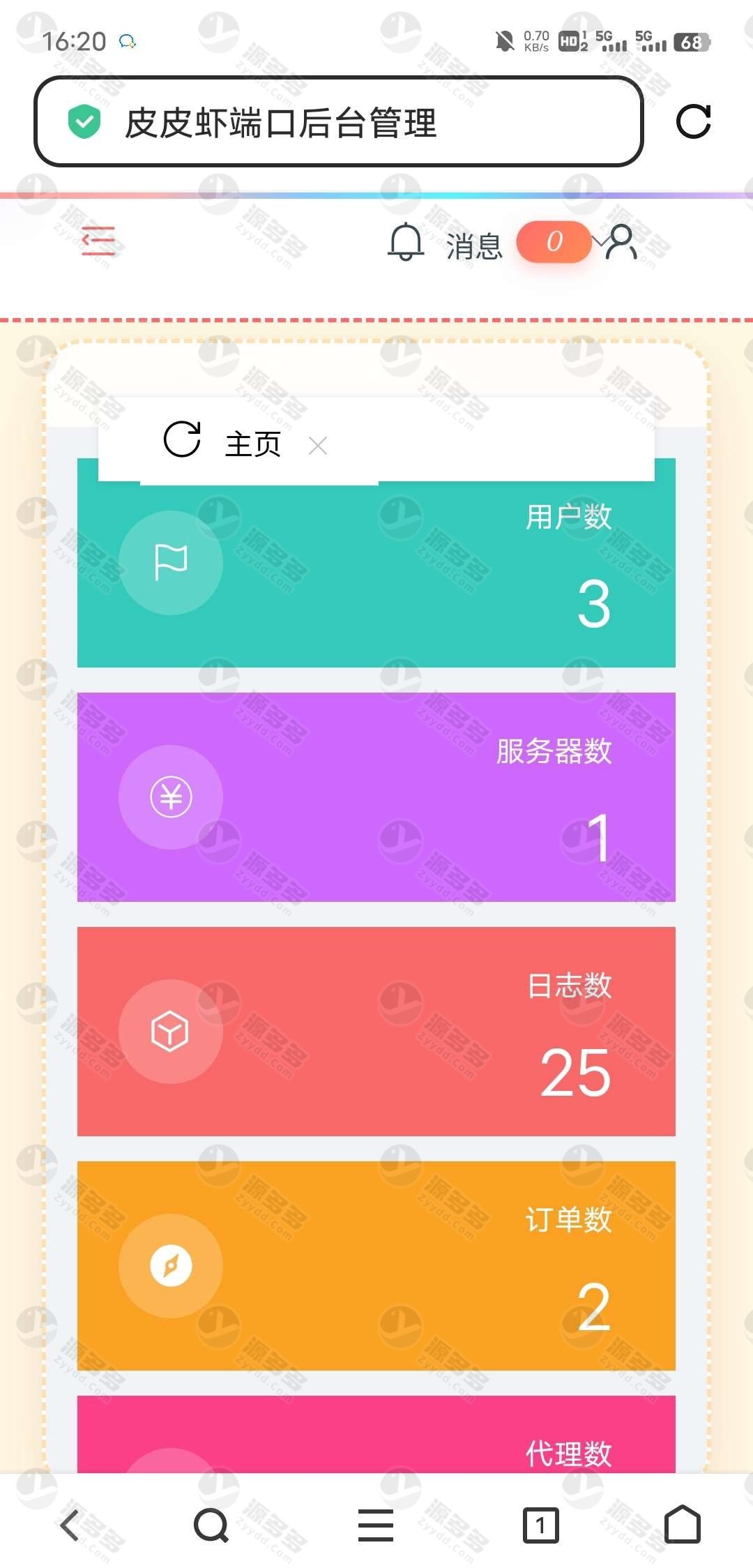Go back using the browser back arrow
The width and height of the screenshot is (753, 1568).
pyautogui.click(x=70, y=1525)
